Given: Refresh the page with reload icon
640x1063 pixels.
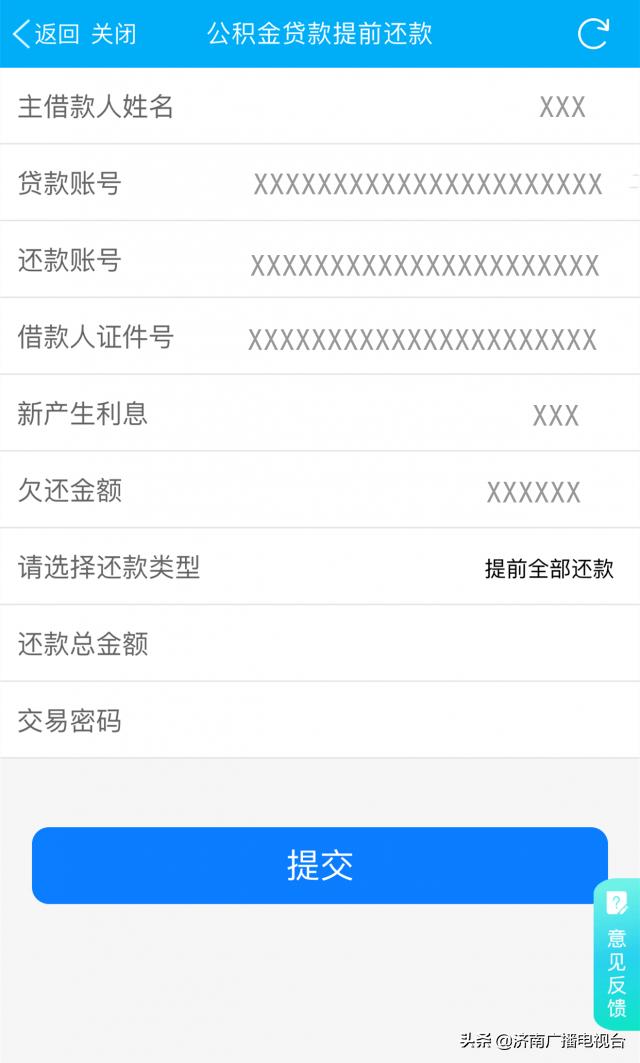Looking at the screenshot, I should tap(593, 34).
